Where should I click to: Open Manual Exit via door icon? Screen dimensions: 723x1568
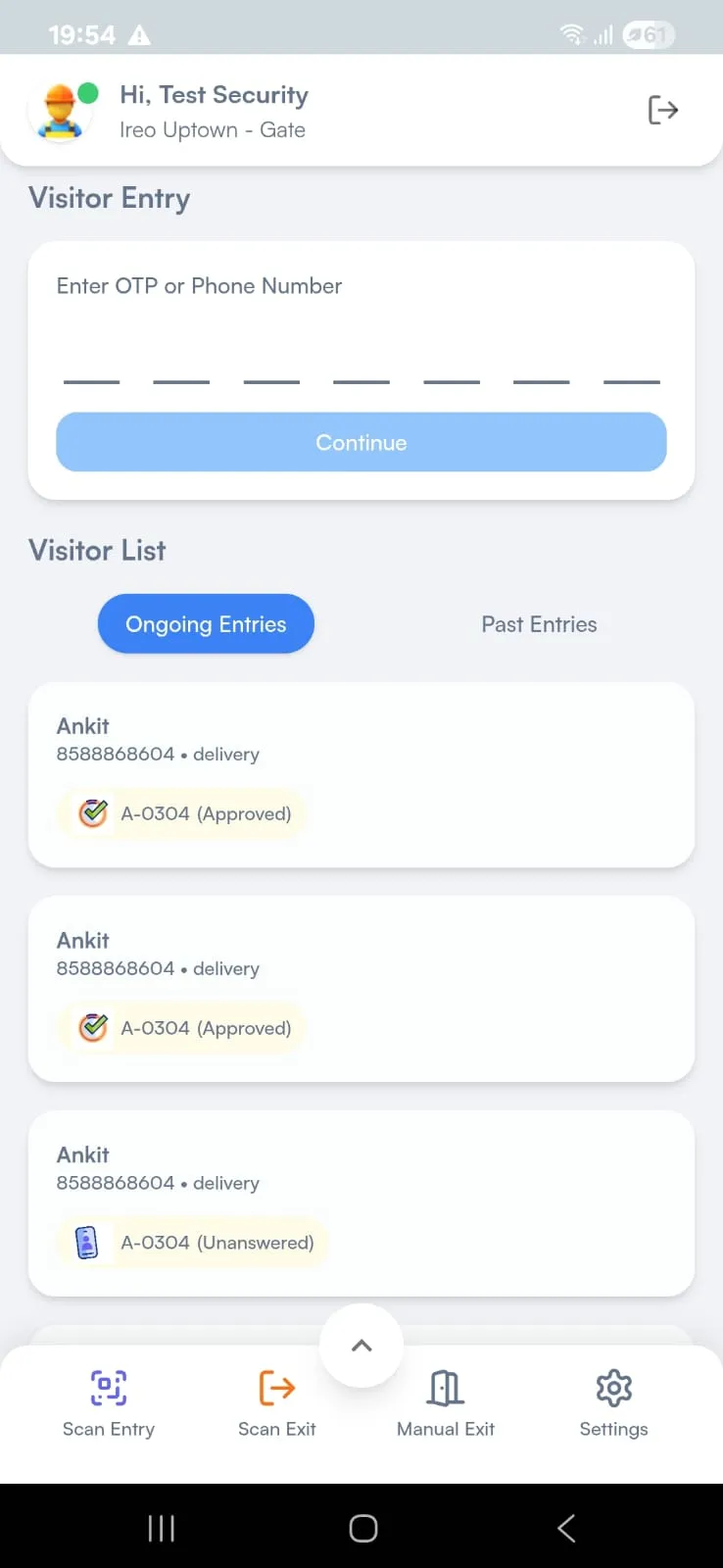tap(445, 1388)
